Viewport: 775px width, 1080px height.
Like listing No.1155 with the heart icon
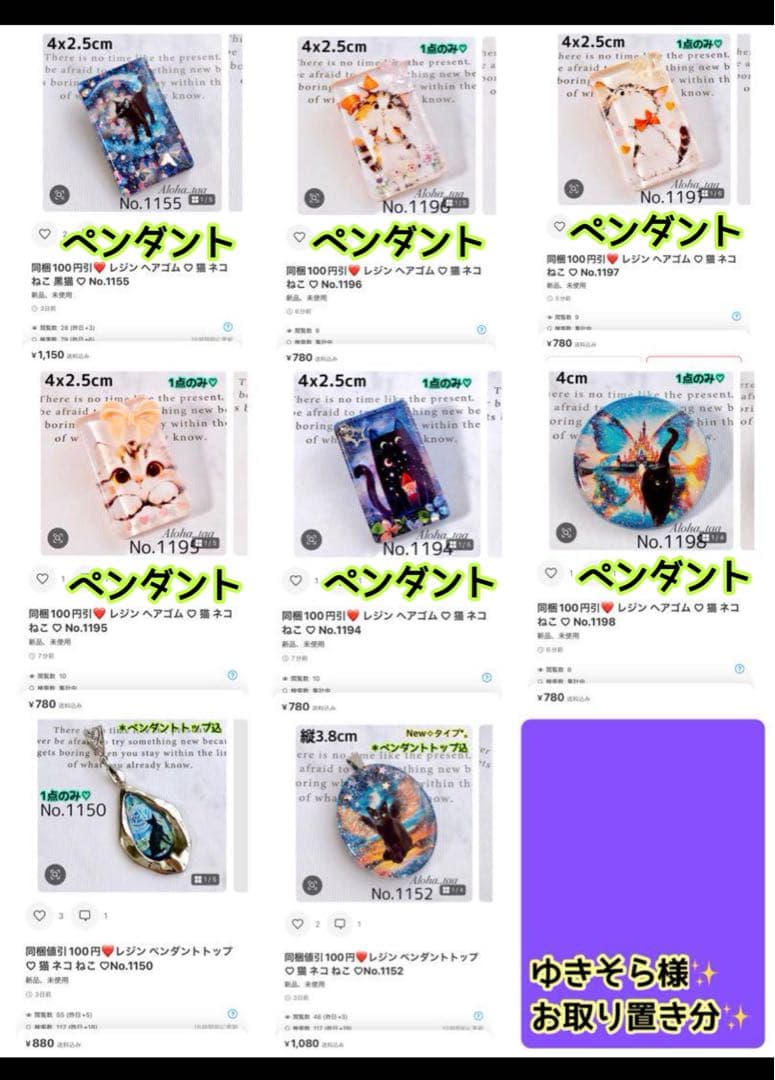tap(44, 233)
